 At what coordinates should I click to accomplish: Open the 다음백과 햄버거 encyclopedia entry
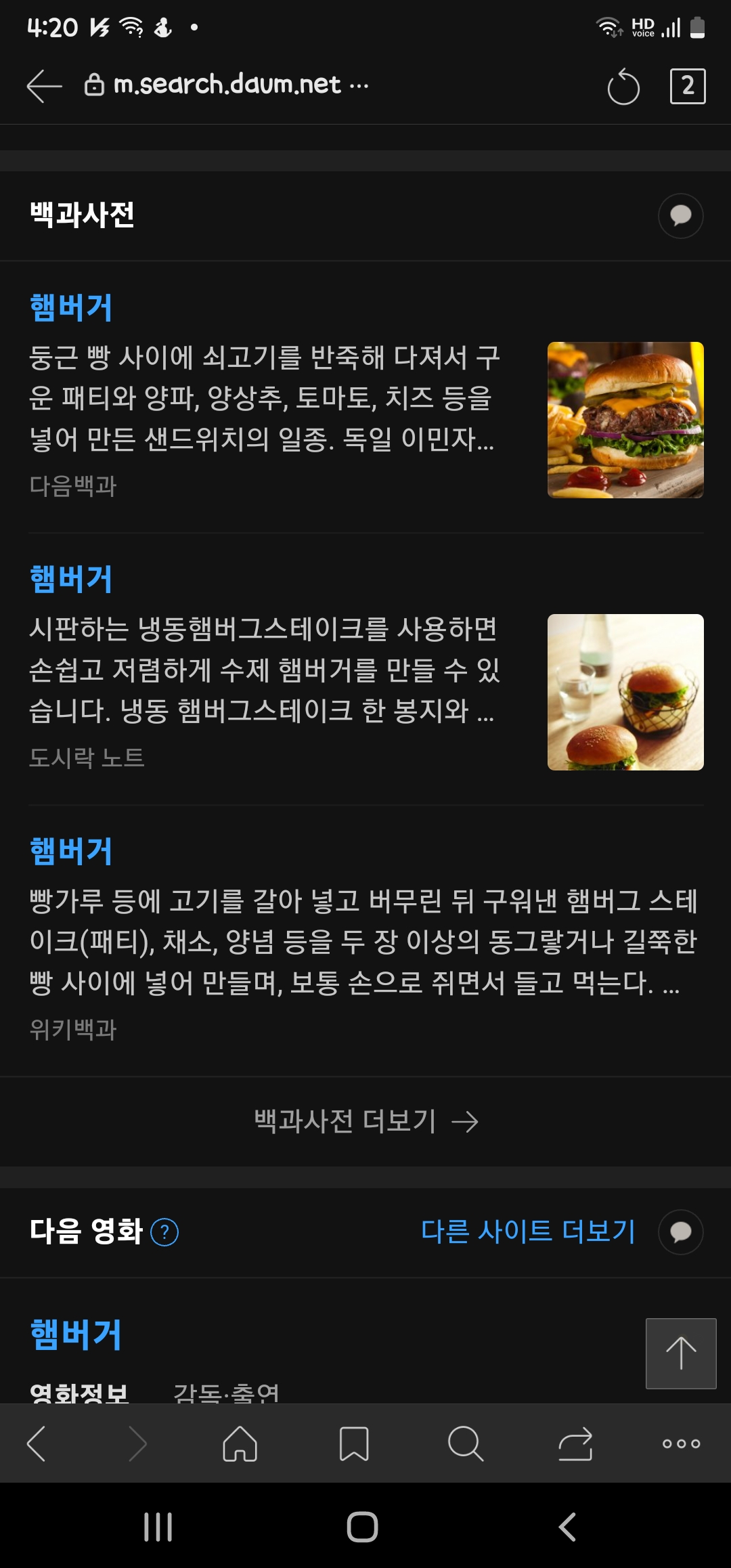70,308
